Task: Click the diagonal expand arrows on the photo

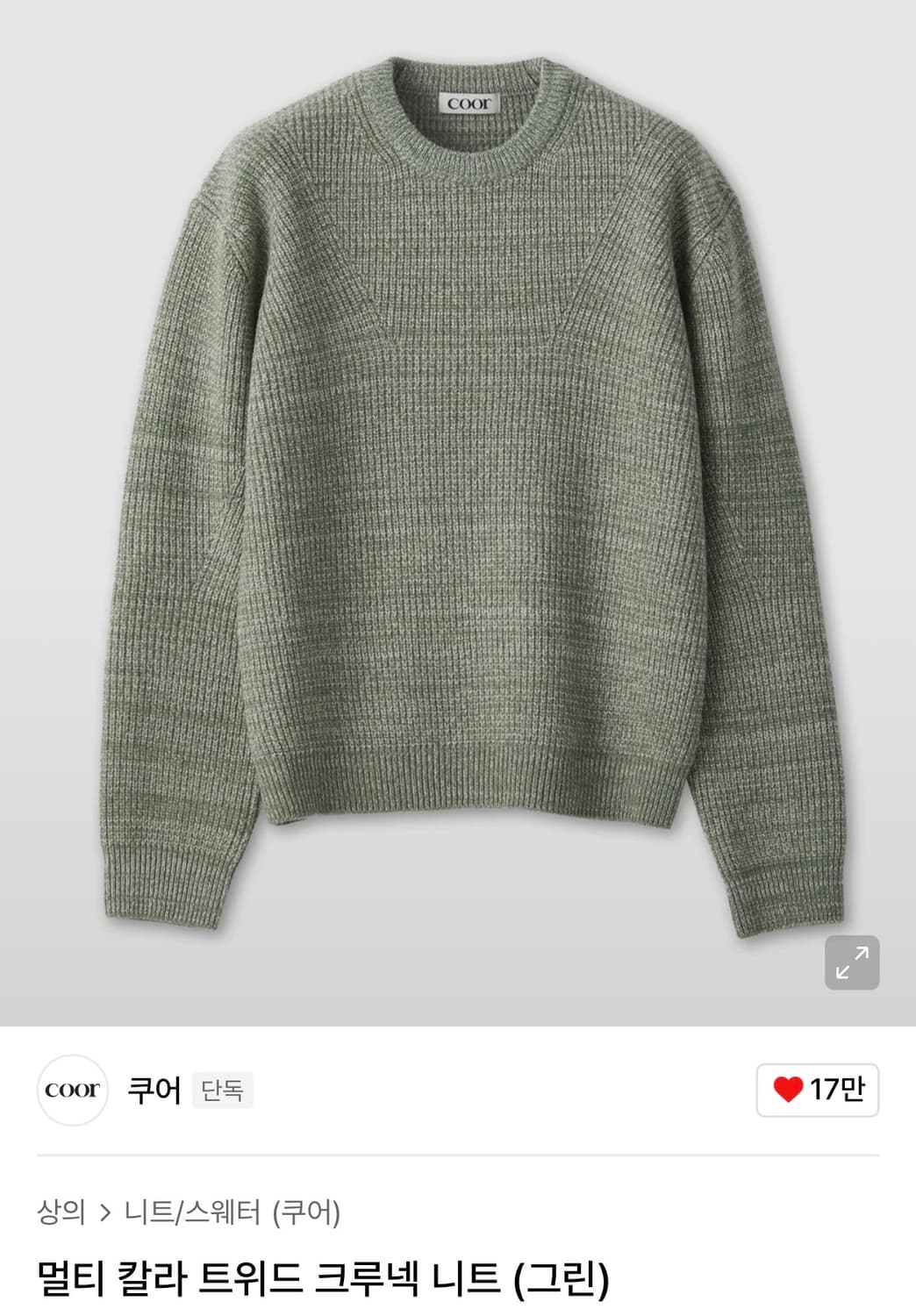Action: 854,962
